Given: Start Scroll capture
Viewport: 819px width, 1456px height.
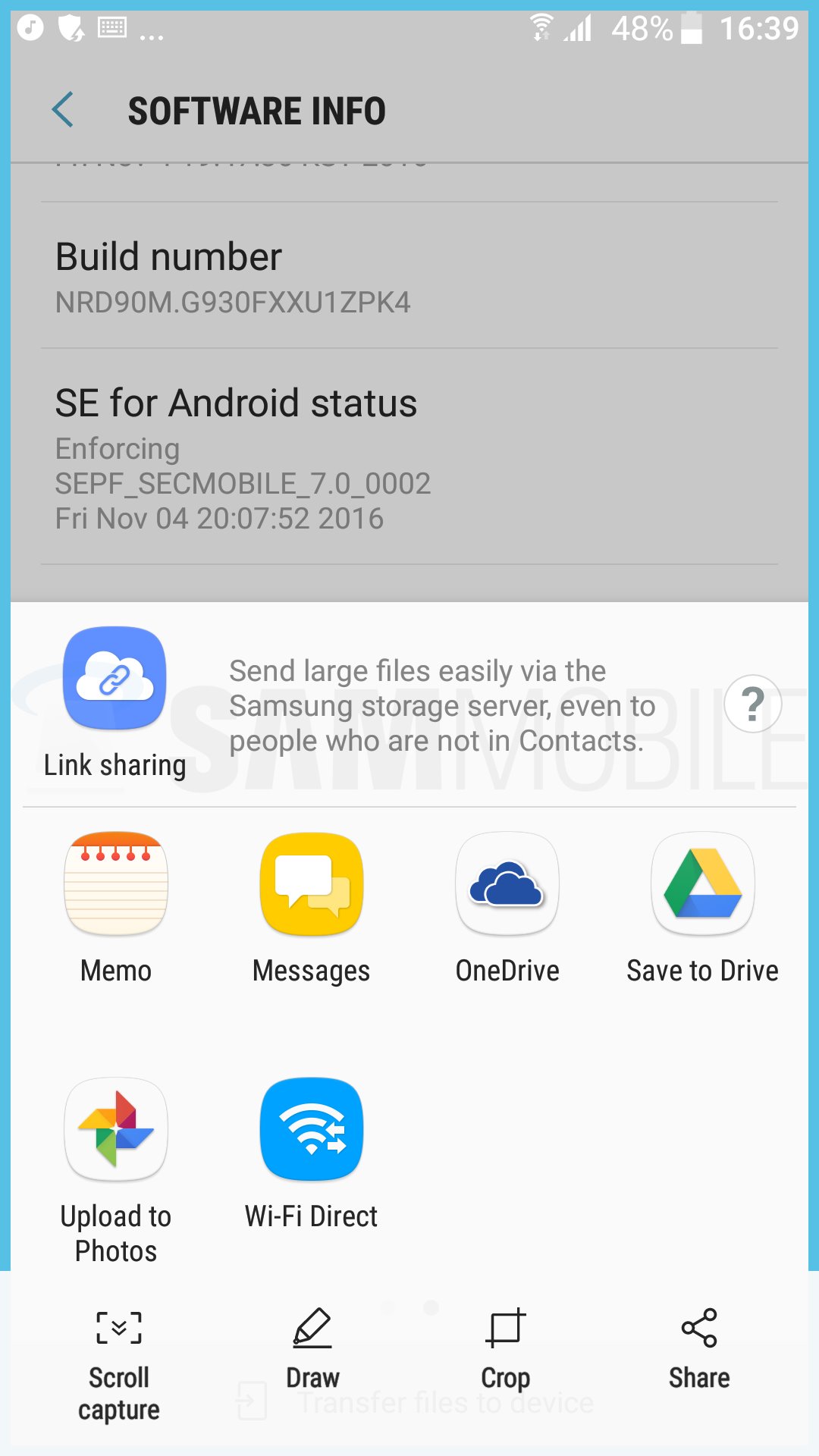Looking at the screenshot, I should 119,1362.
